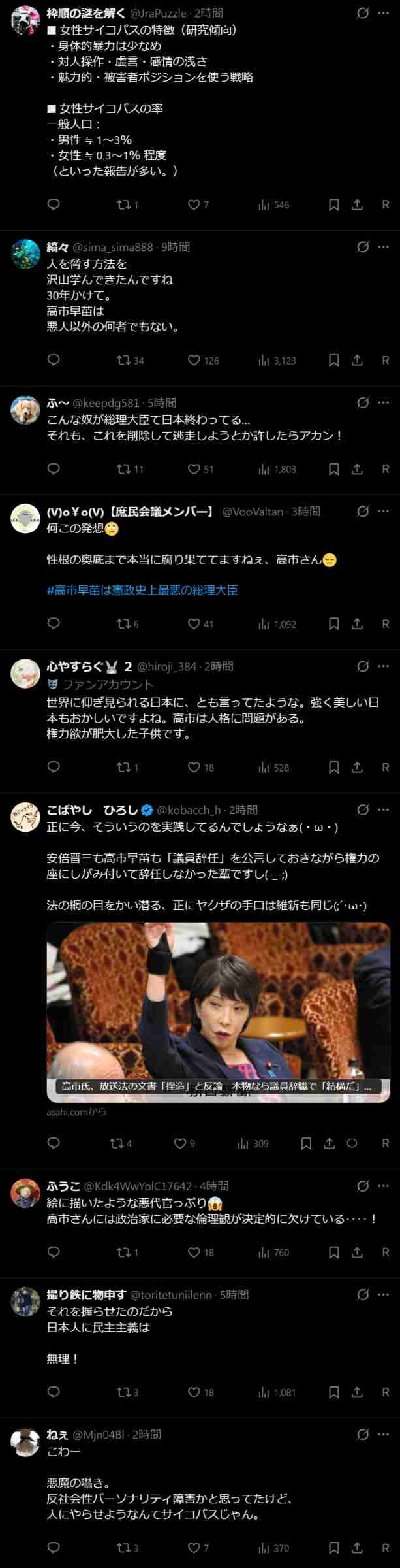Bookmark ねぇ's post

coord(333,1547)
